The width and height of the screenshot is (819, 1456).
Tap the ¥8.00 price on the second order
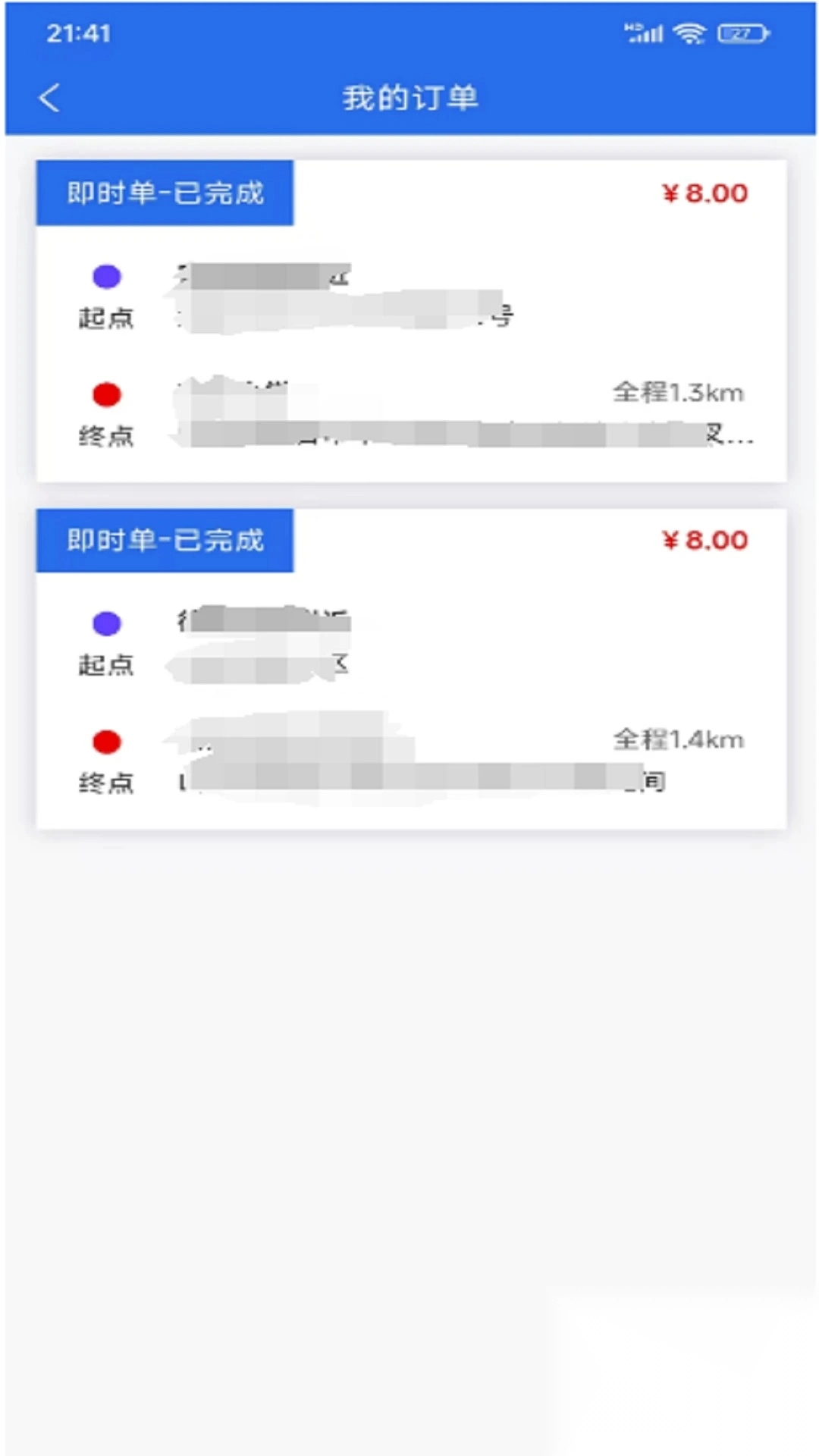[x=704, y=540]
